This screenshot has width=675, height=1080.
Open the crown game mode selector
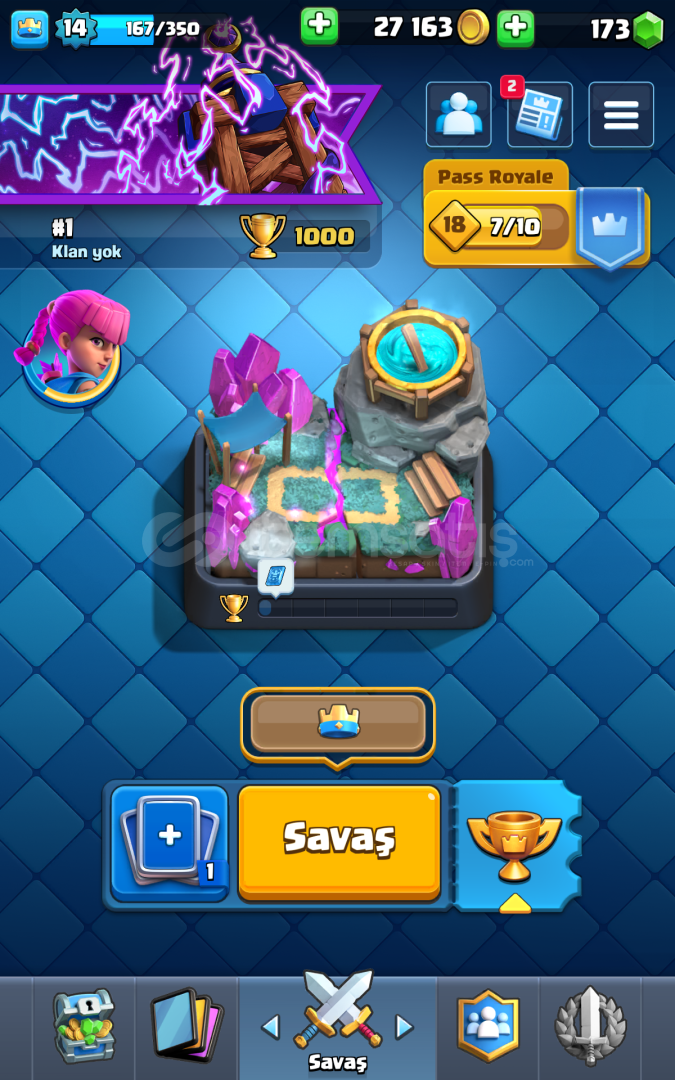[x=338, y=725]
